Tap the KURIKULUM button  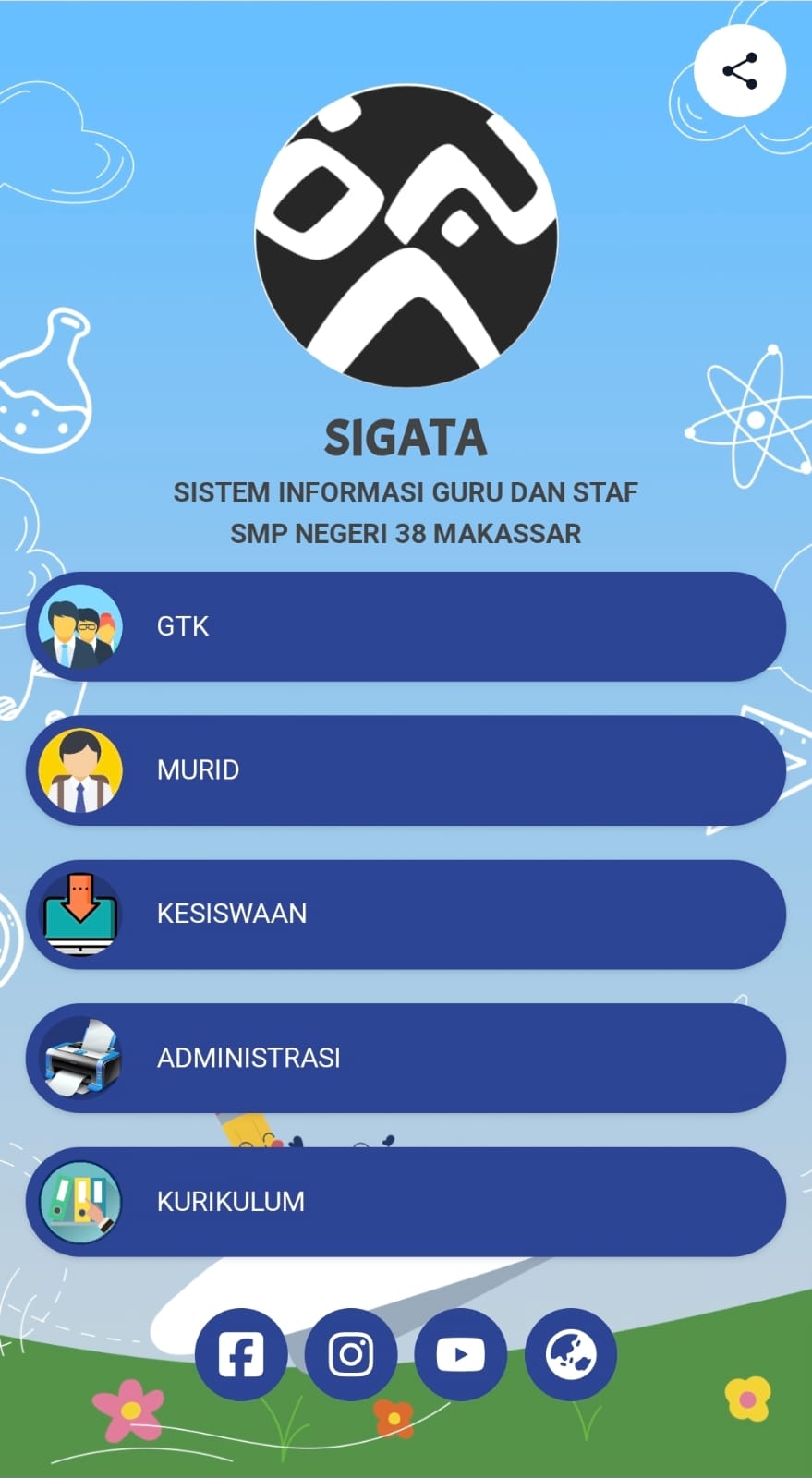pos(406,1201)
